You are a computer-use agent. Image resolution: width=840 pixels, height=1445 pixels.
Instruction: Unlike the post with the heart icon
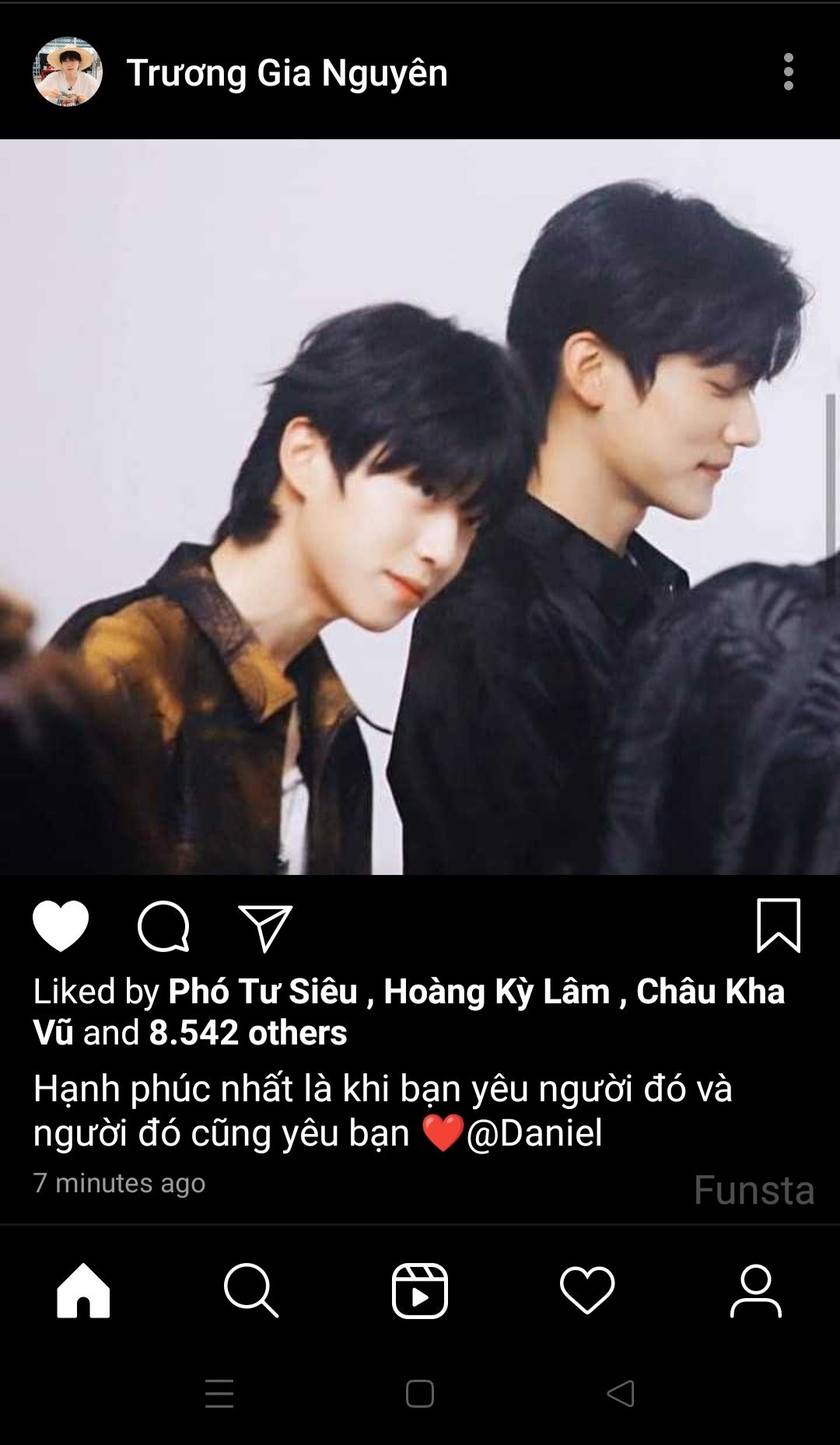pyautogui.click(x=61, y=925)
